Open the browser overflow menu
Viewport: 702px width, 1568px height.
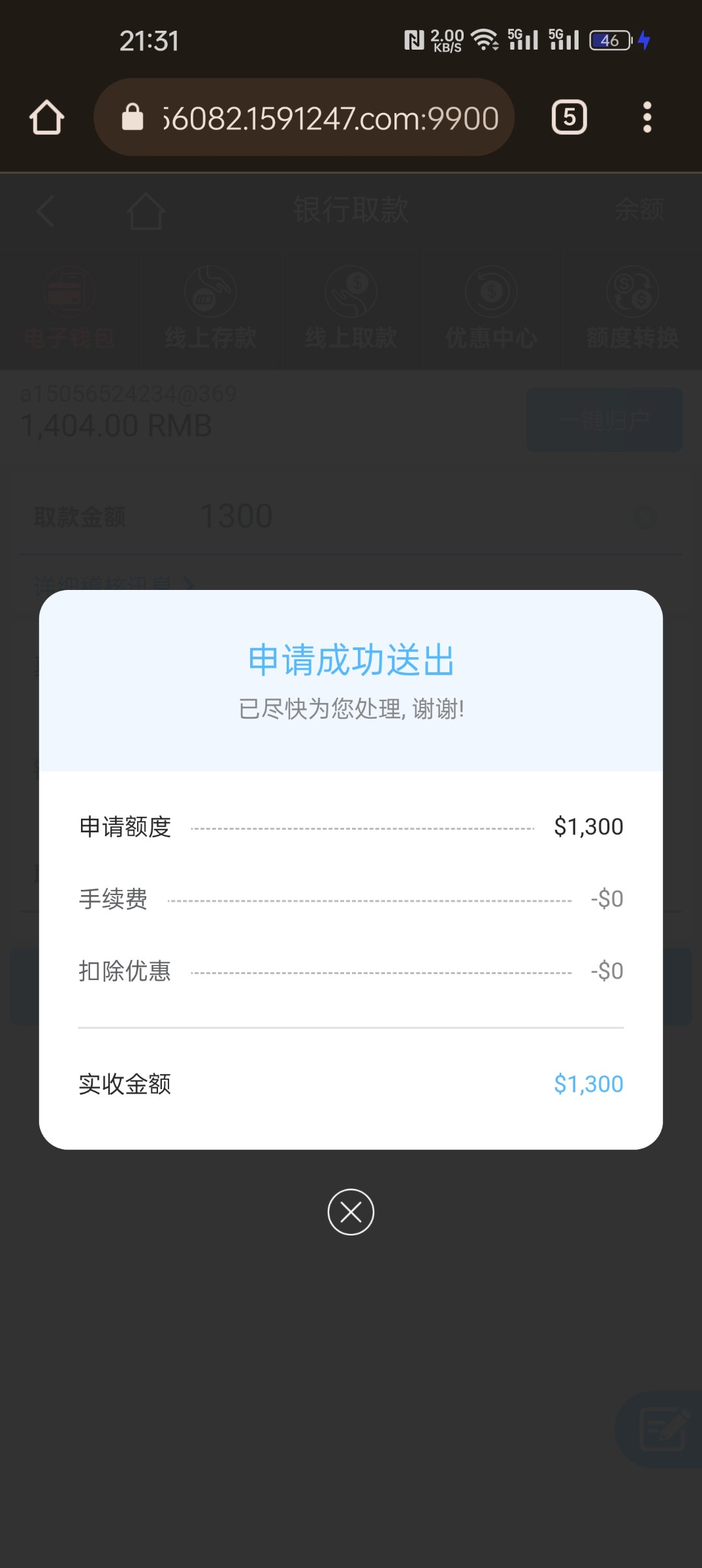(646, 118)
